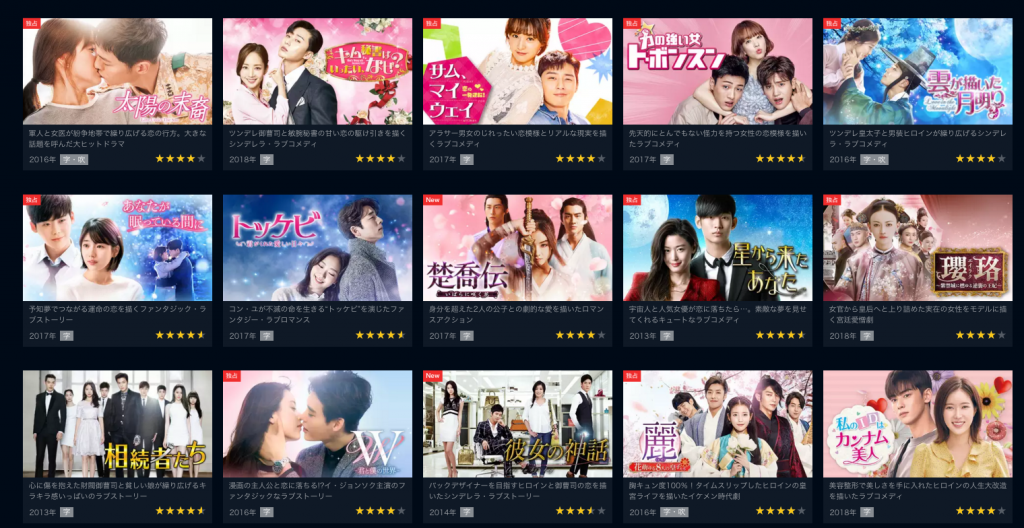The image size is (1024, 528).
Task: Open あなたが眠っている間に drama card
Action: [117, 247]
